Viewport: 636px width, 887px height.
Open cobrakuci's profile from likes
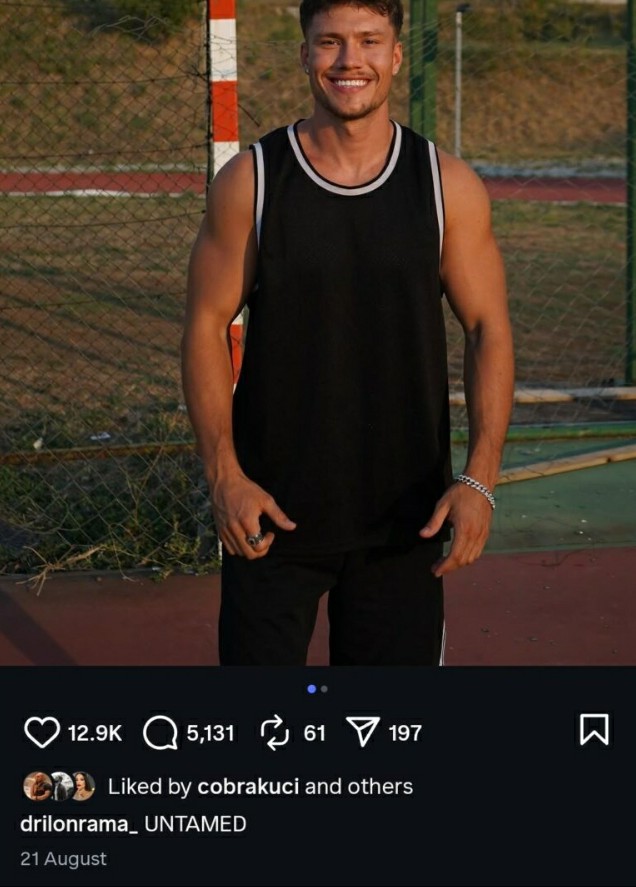(248, 787)
